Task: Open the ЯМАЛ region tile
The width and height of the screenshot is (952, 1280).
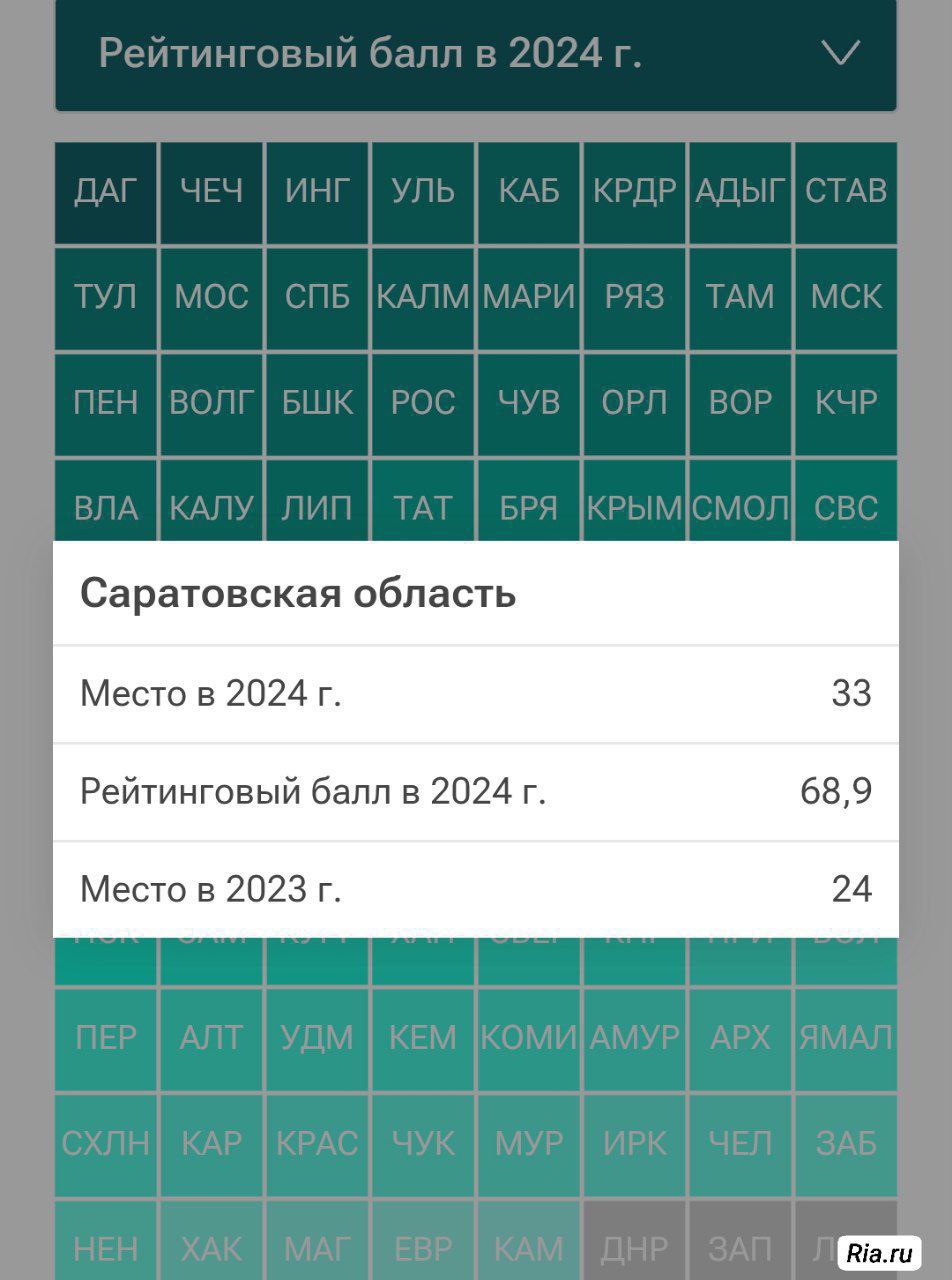Action: coord(846,1038)
